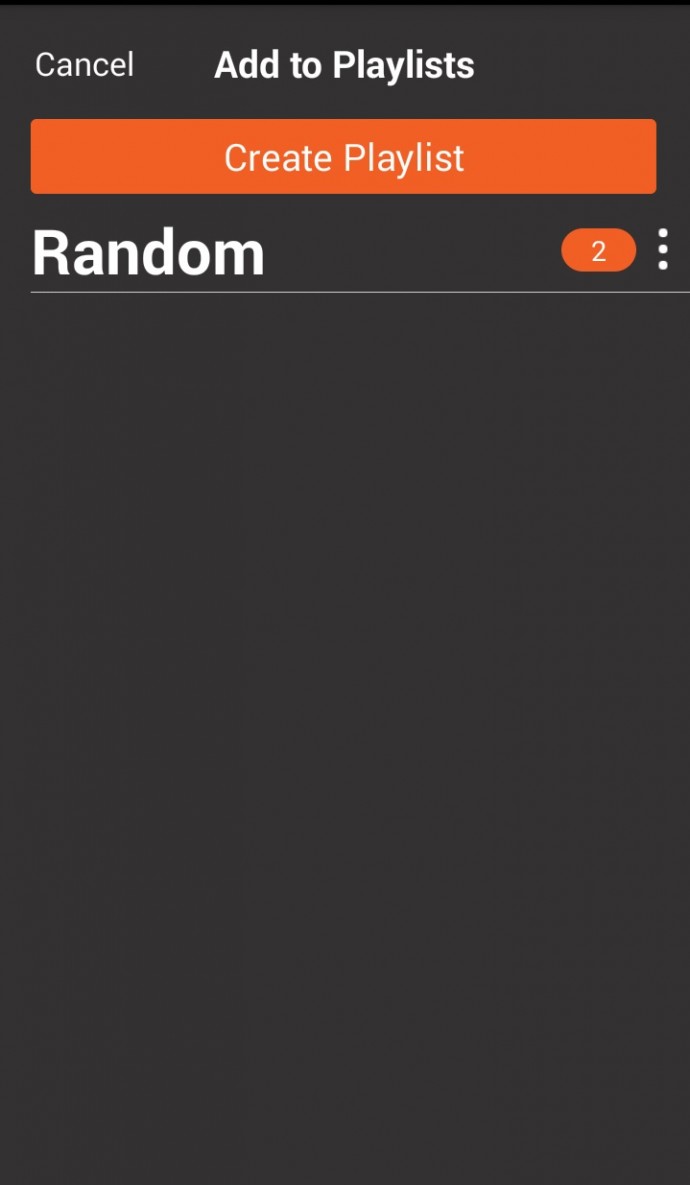Image resolution: width=690 pixels, height=1185 pixels.
Task: Tap the Create Playlist button
Action: click(343, 157)
